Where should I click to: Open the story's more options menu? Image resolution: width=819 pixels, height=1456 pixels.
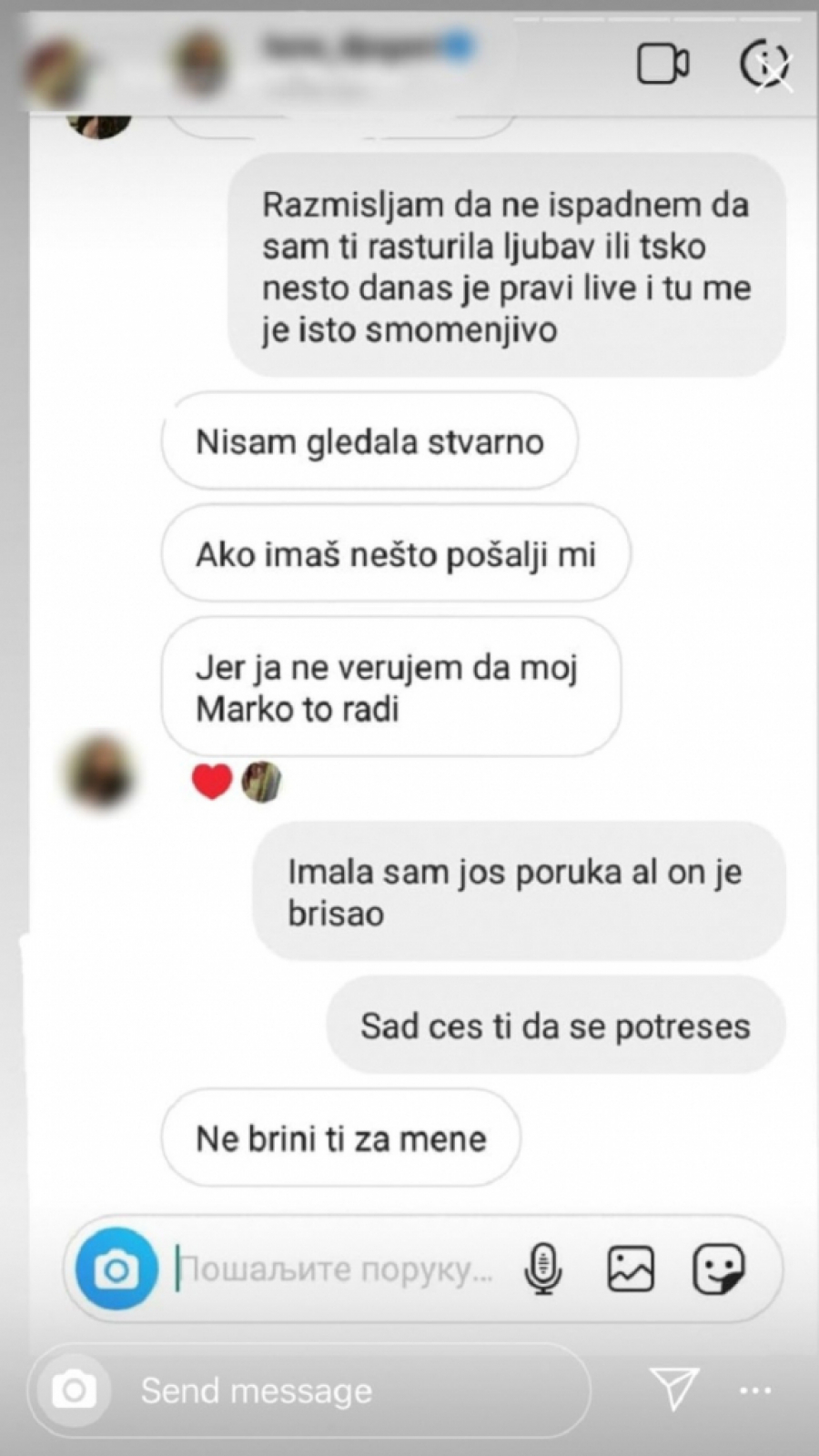(755, 1390)
